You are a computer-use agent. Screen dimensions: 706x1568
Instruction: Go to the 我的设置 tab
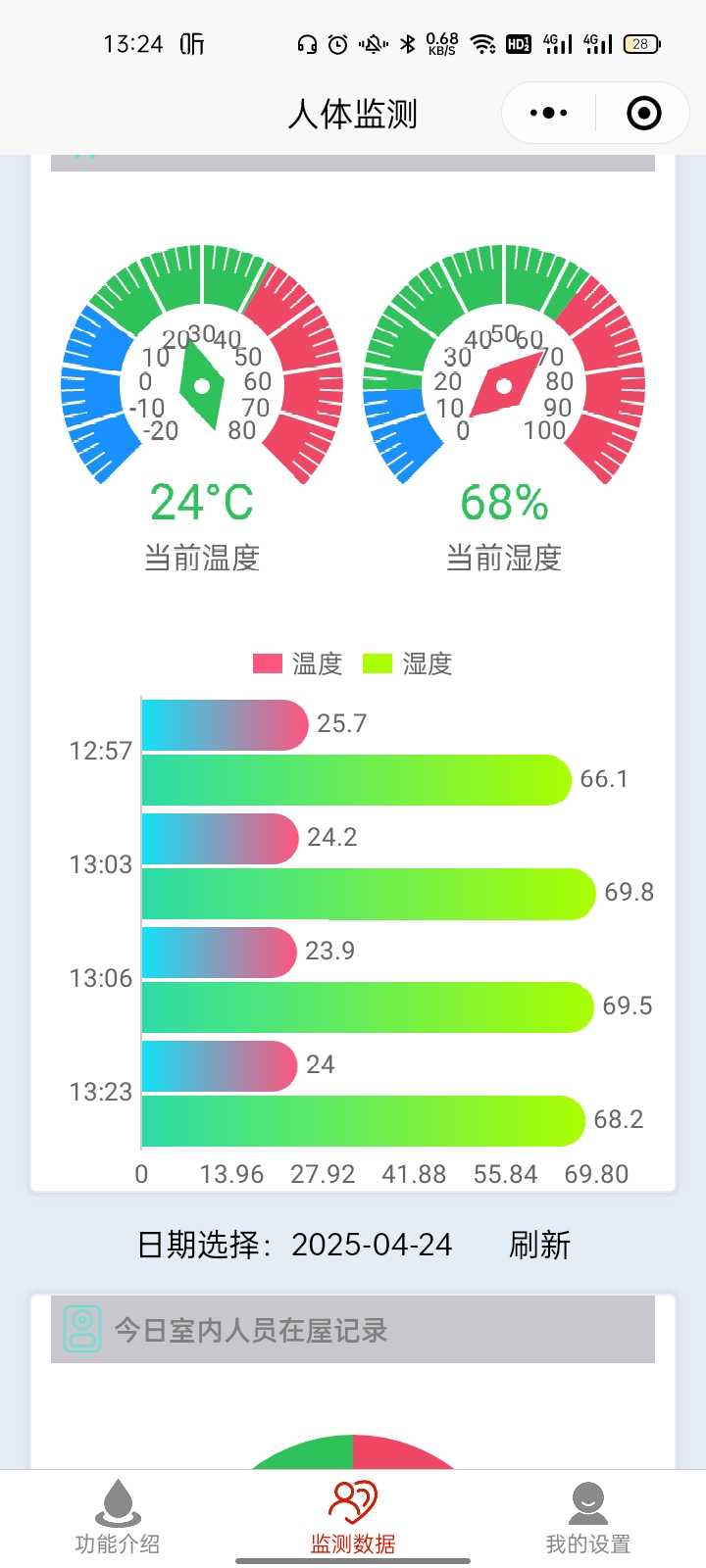point(587,1519)
